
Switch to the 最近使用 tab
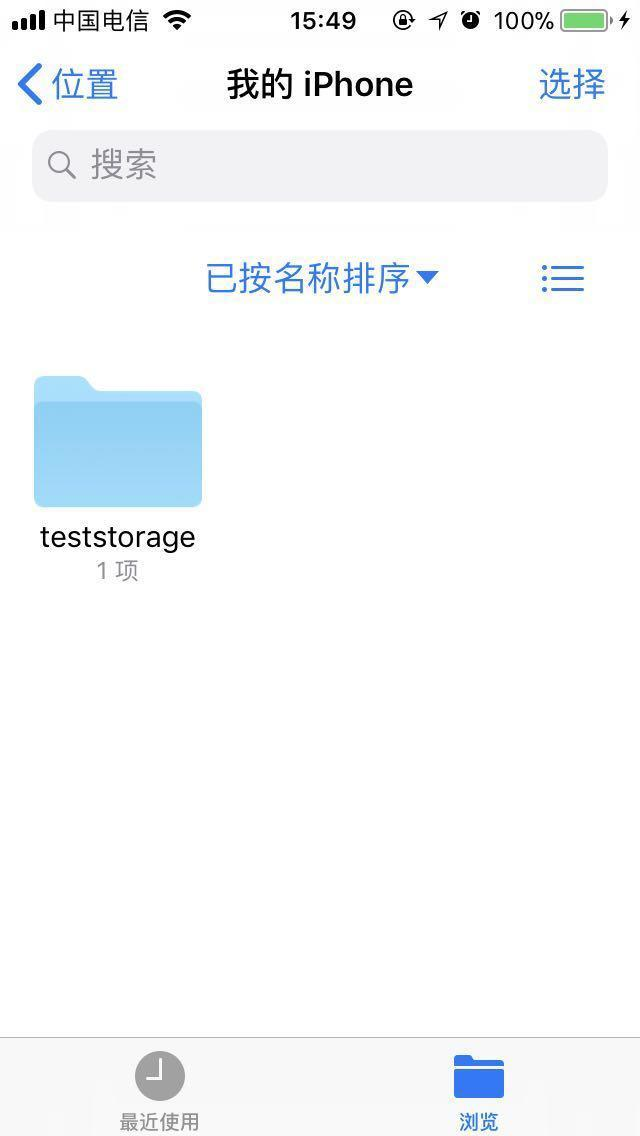[160, 1088]
